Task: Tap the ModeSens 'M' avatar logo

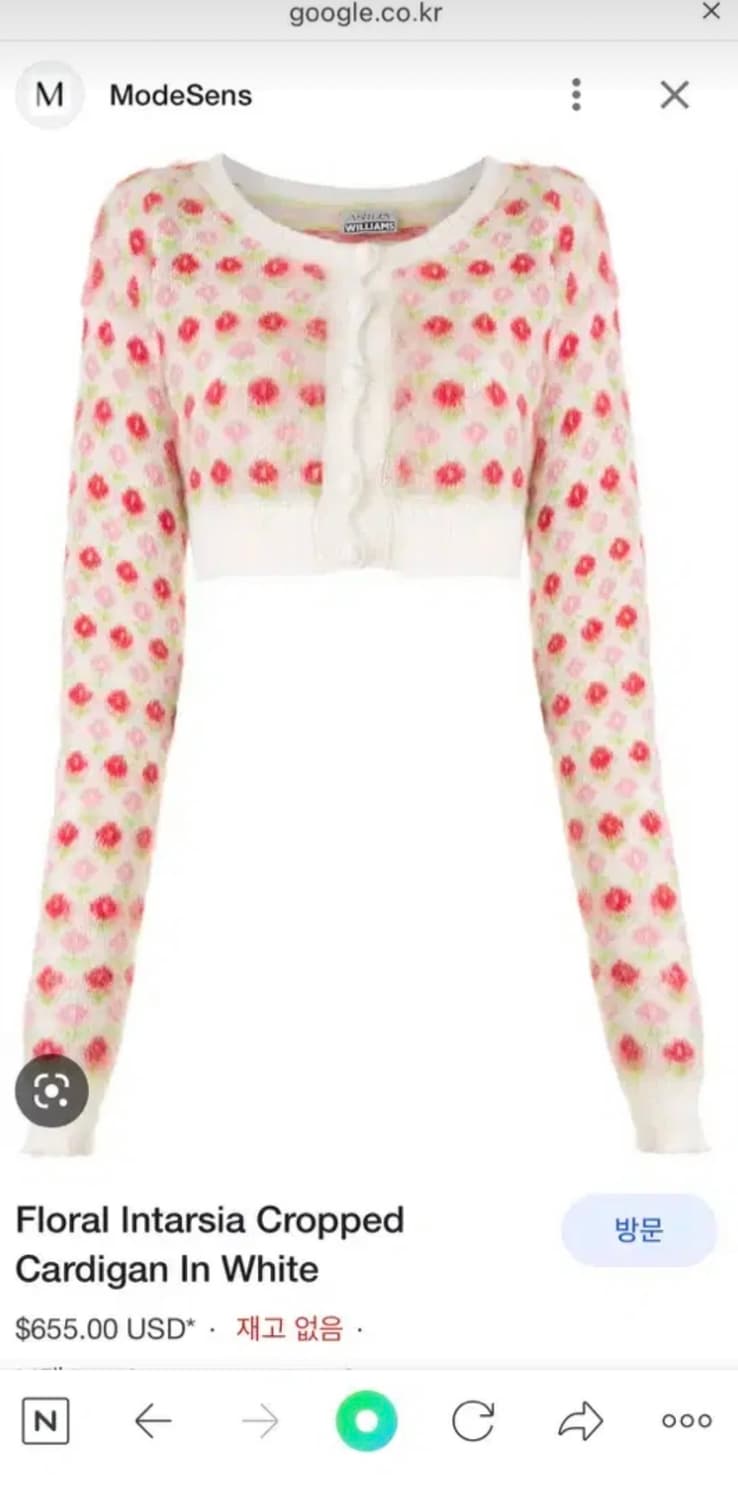Action: [x=49, y=94]
